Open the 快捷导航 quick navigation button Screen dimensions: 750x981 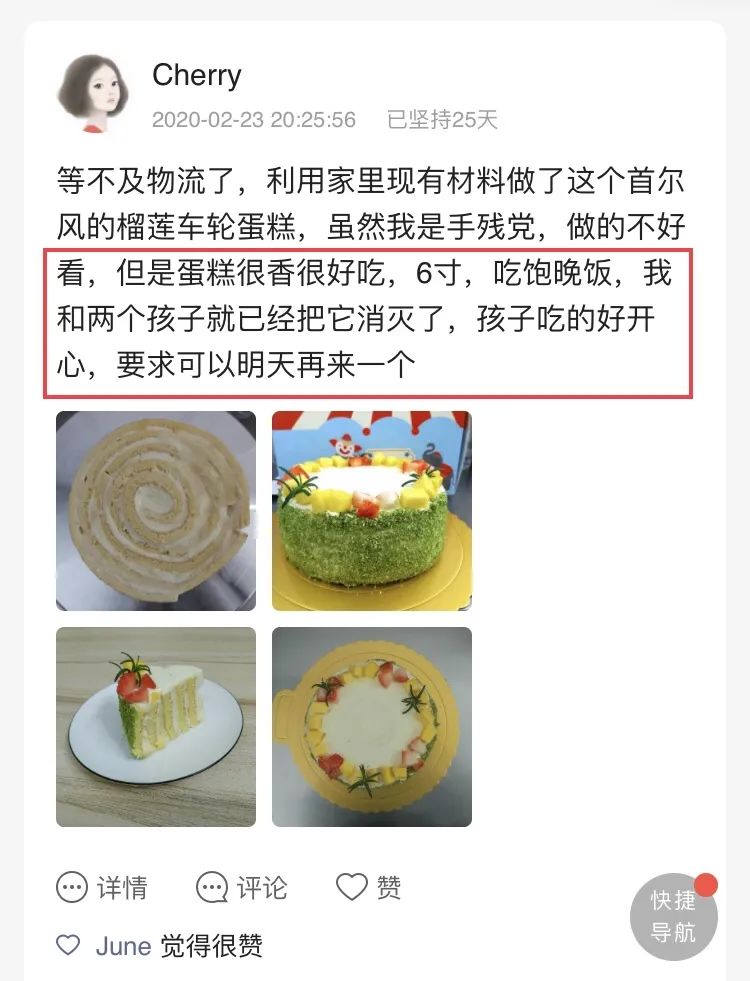pyautogui.click(x=673, y=916)
